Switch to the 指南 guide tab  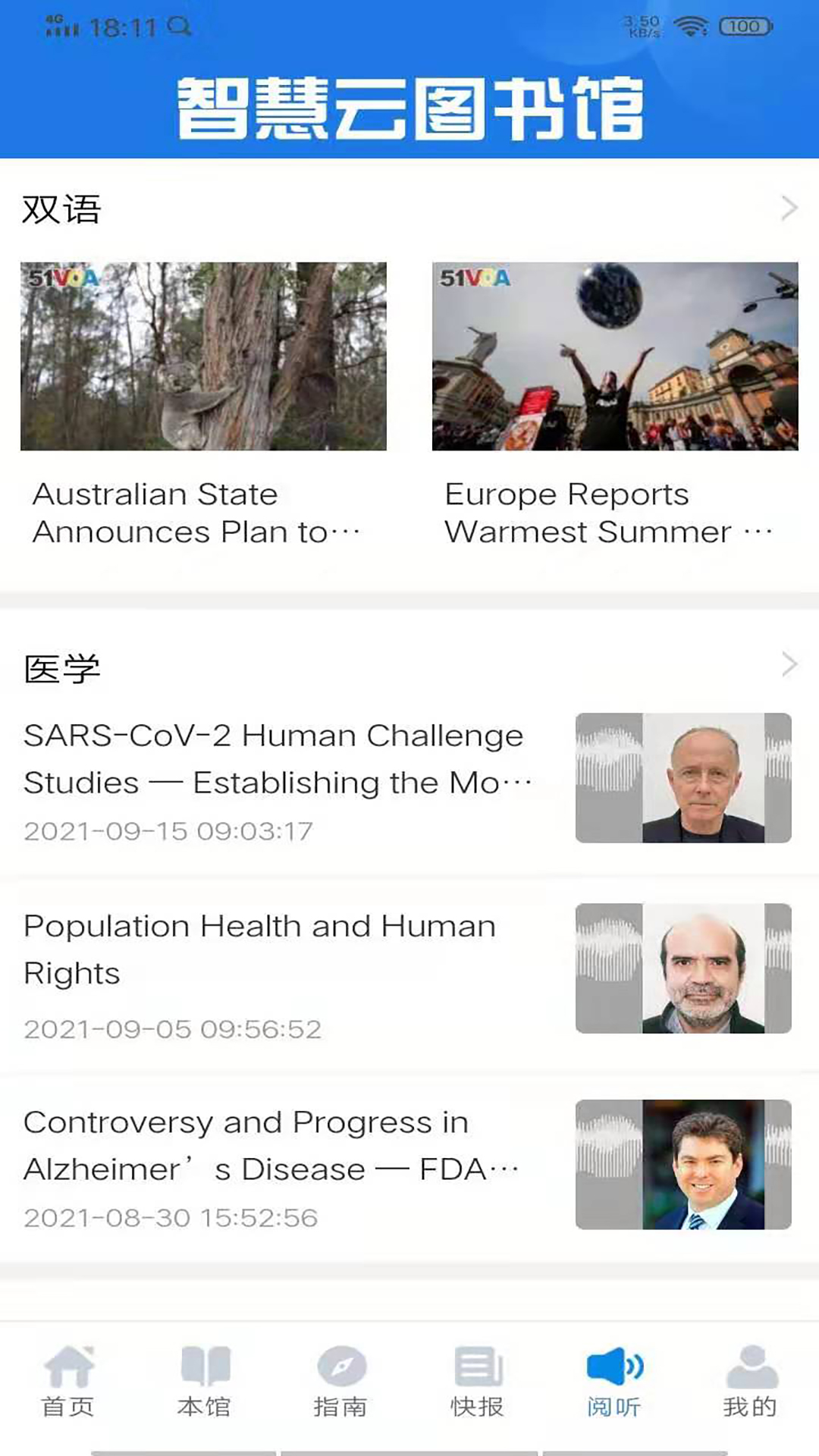tap(341, 1382)
